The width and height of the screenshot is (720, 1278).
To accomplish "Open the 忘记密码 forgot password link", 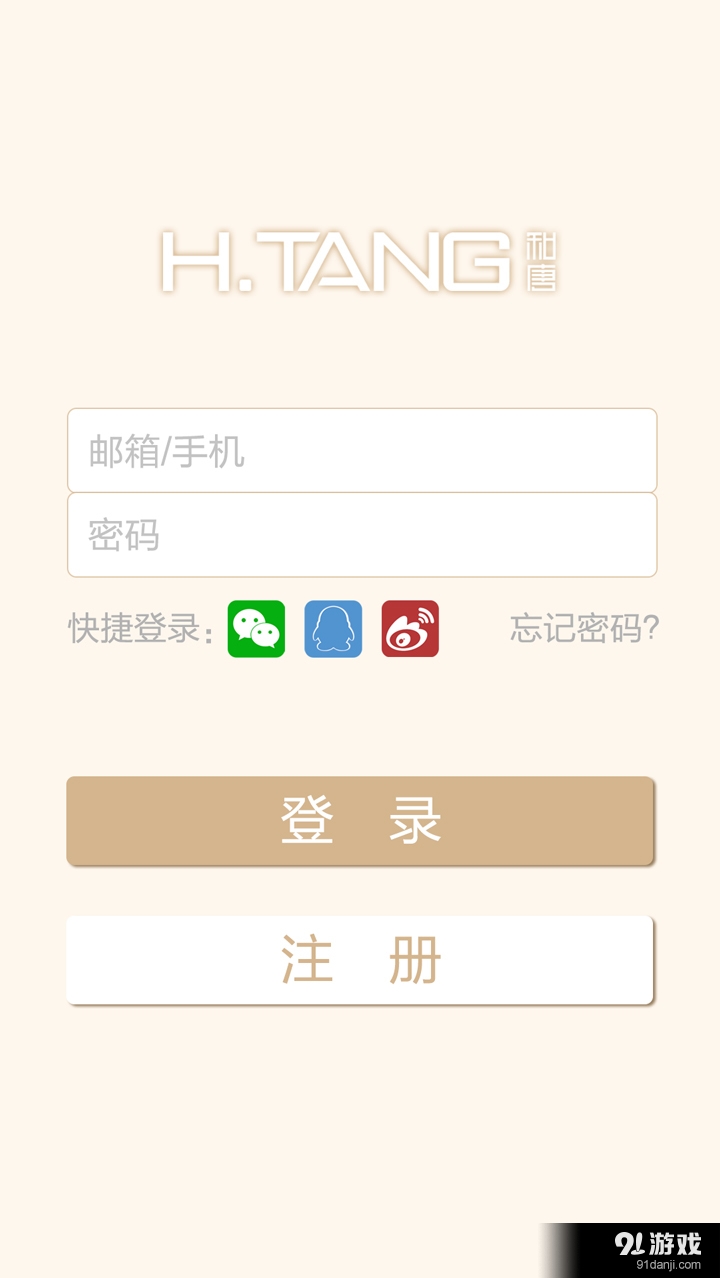I will click(583, 629).
